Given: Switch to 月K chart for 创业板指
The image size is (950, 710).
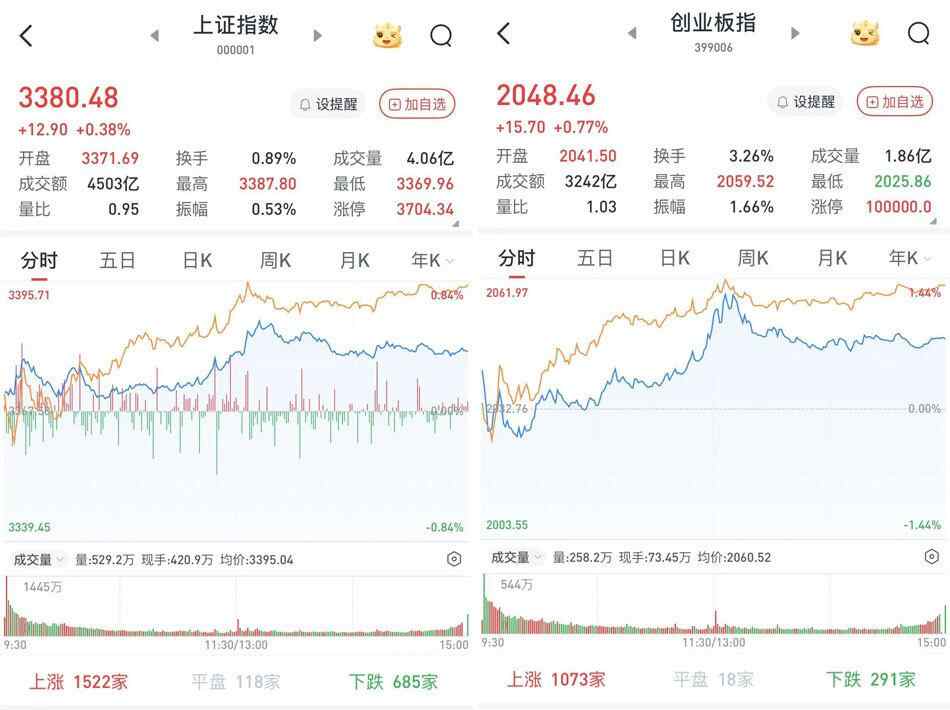Looking at the screenshot, I should pos(832,258).
